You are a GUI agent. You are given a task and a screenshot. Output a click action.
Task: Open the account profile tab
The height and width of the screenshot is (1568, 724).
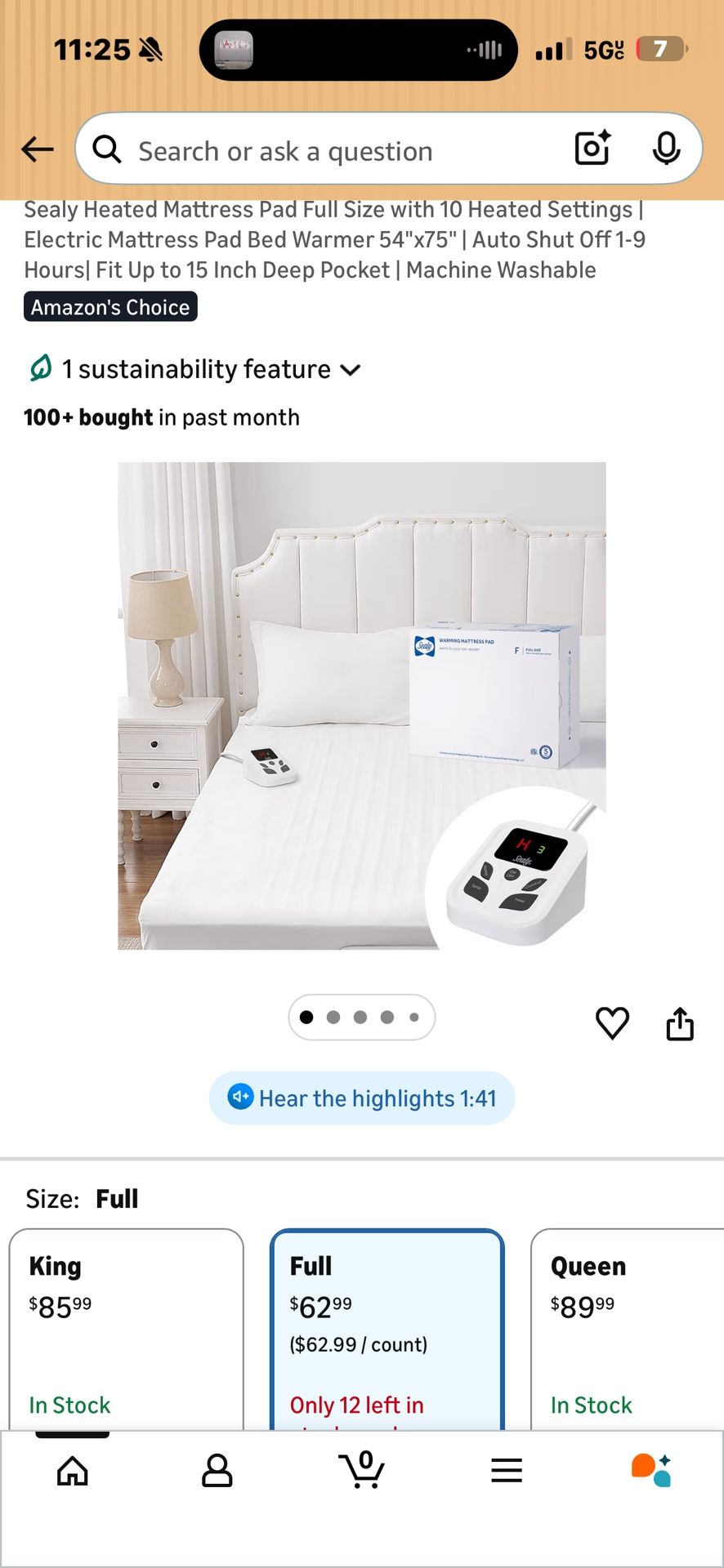pos(217,1471)
